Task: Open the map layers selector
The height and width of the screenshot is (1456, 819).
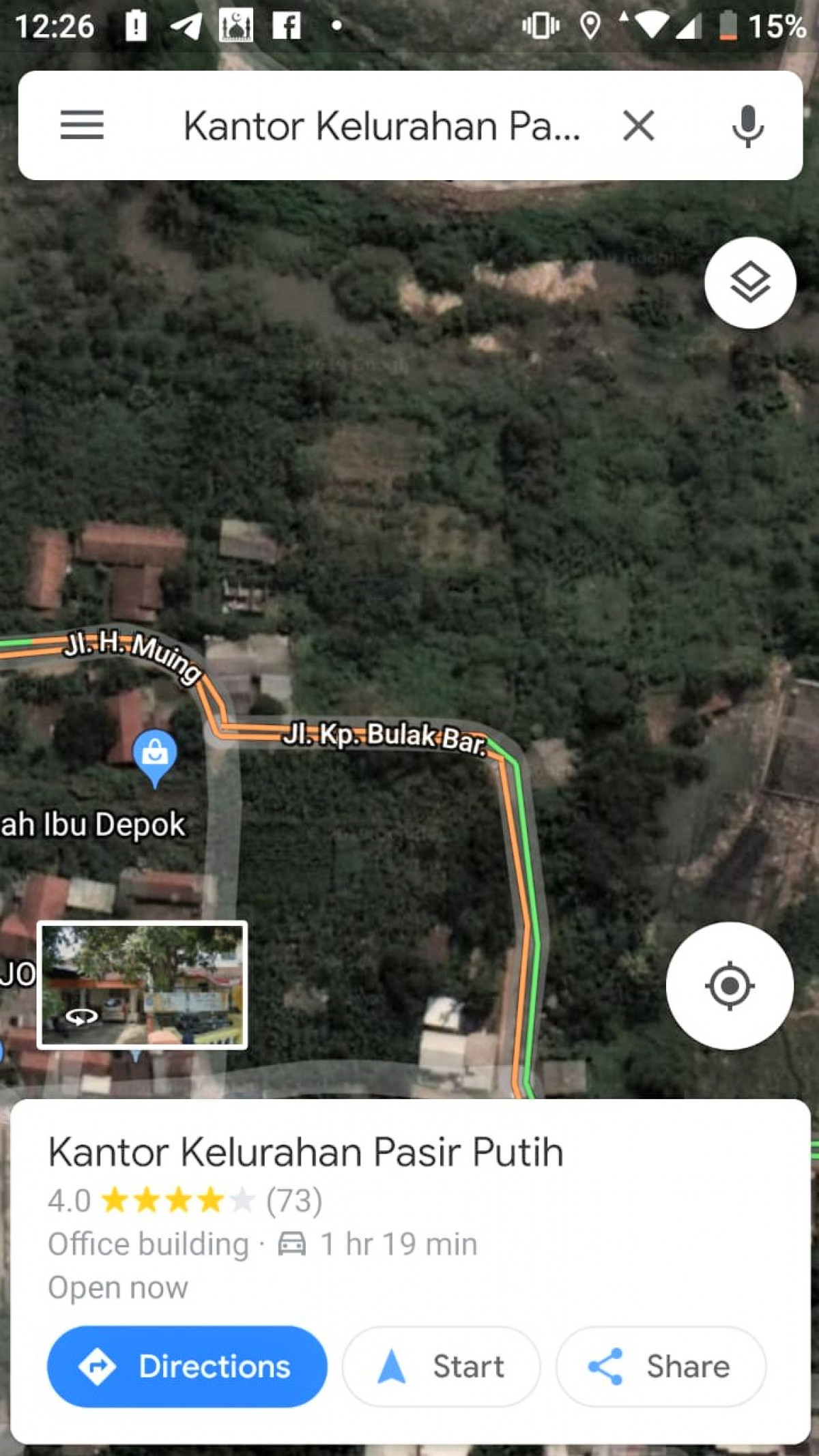Action: coord(750,282)
